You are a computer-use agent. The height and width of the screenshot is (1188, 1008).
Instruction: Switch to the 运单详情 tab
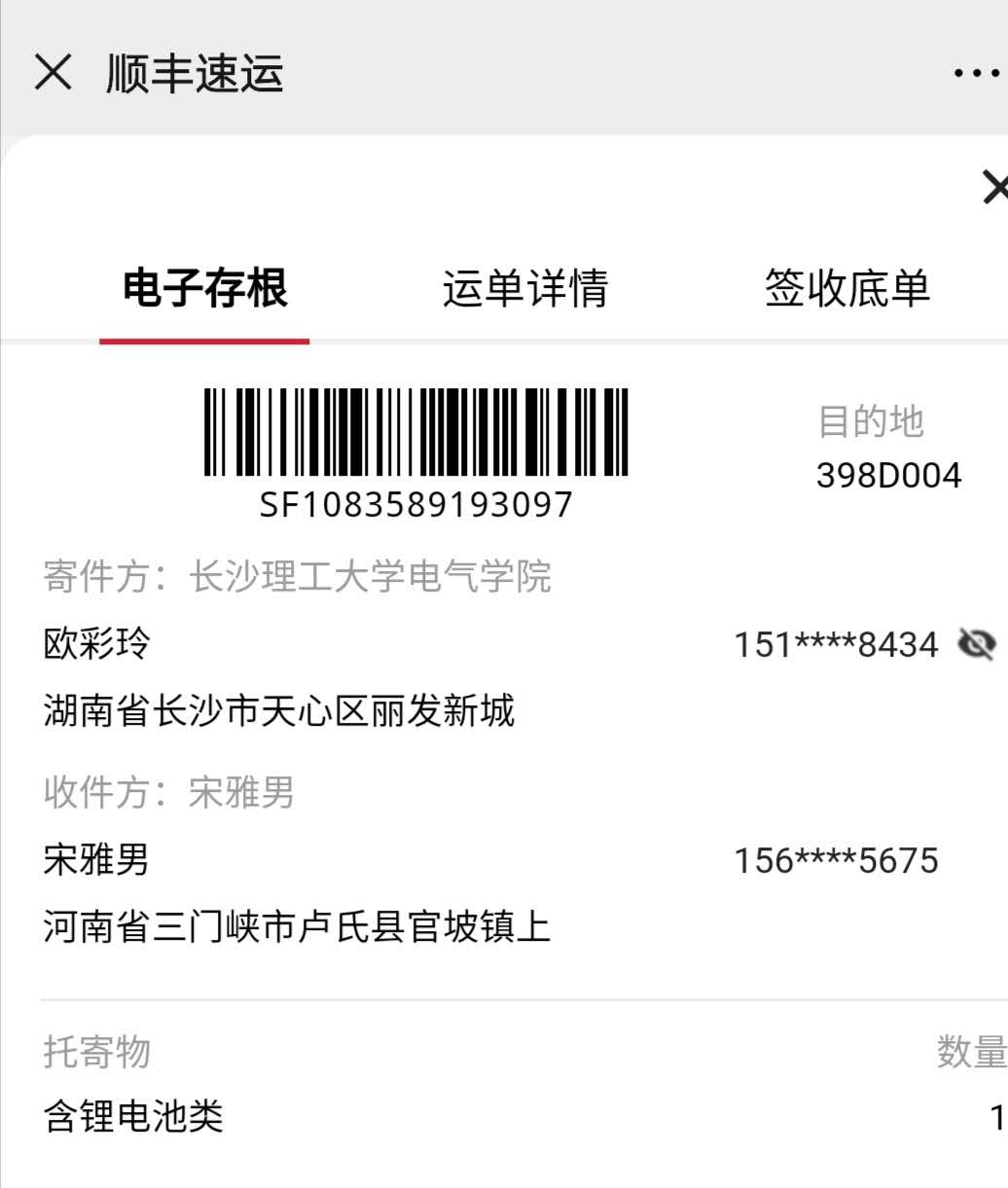pos(525,289)
